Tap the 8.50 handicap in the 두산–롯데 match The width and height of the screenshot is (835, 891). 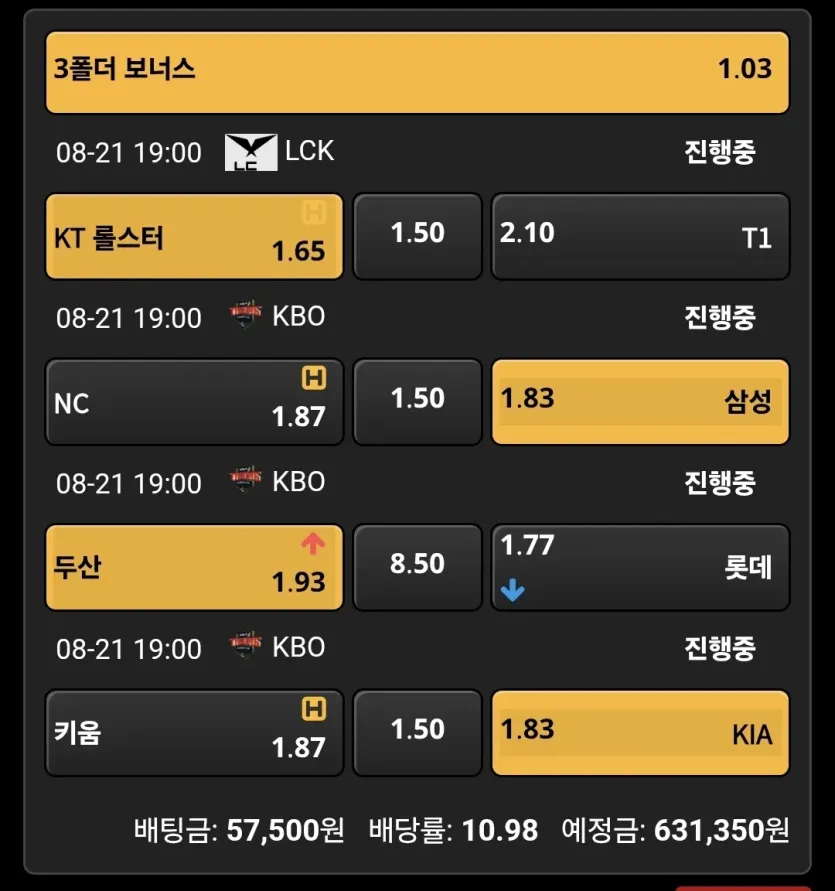pos(417,567)
